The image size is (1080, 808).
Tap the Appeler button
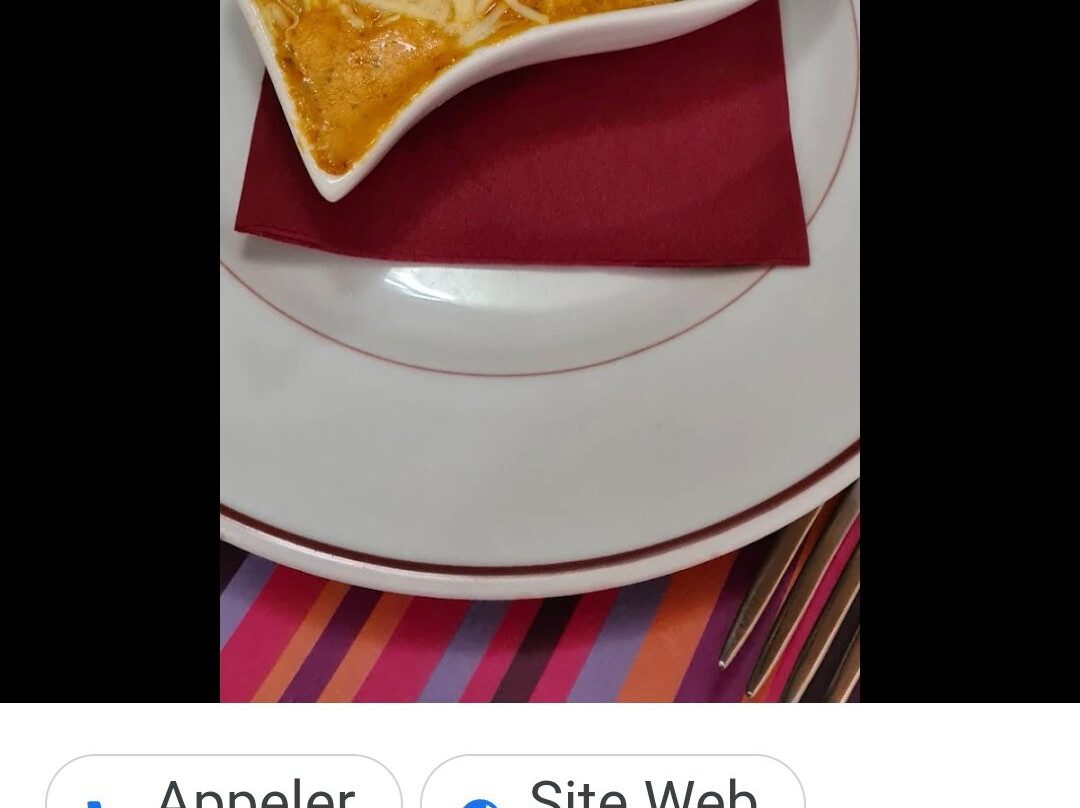(x=224, y=787)
